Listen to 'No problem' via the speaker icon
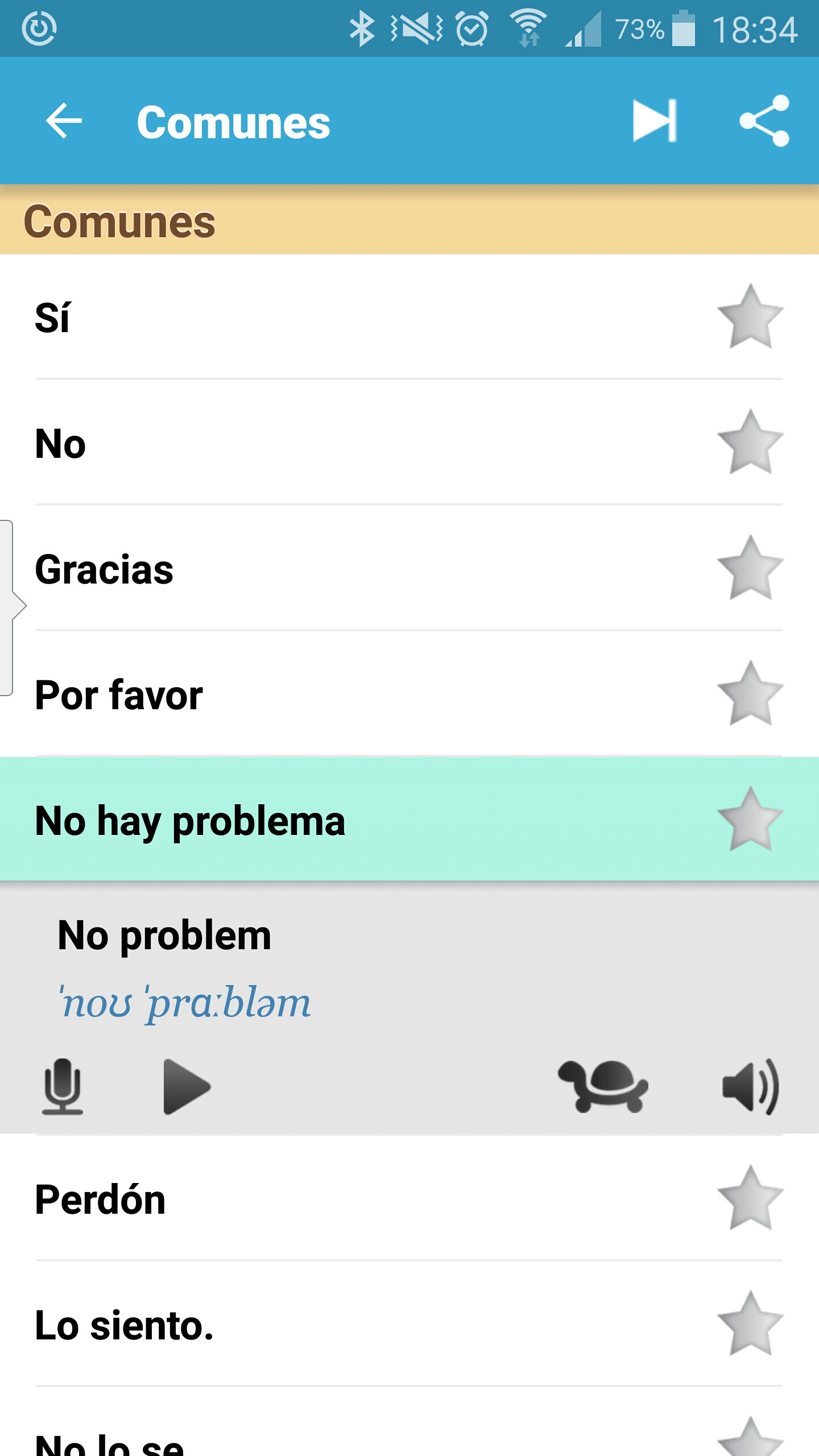Screen dimensions: 819x1456 point(750,1086)
